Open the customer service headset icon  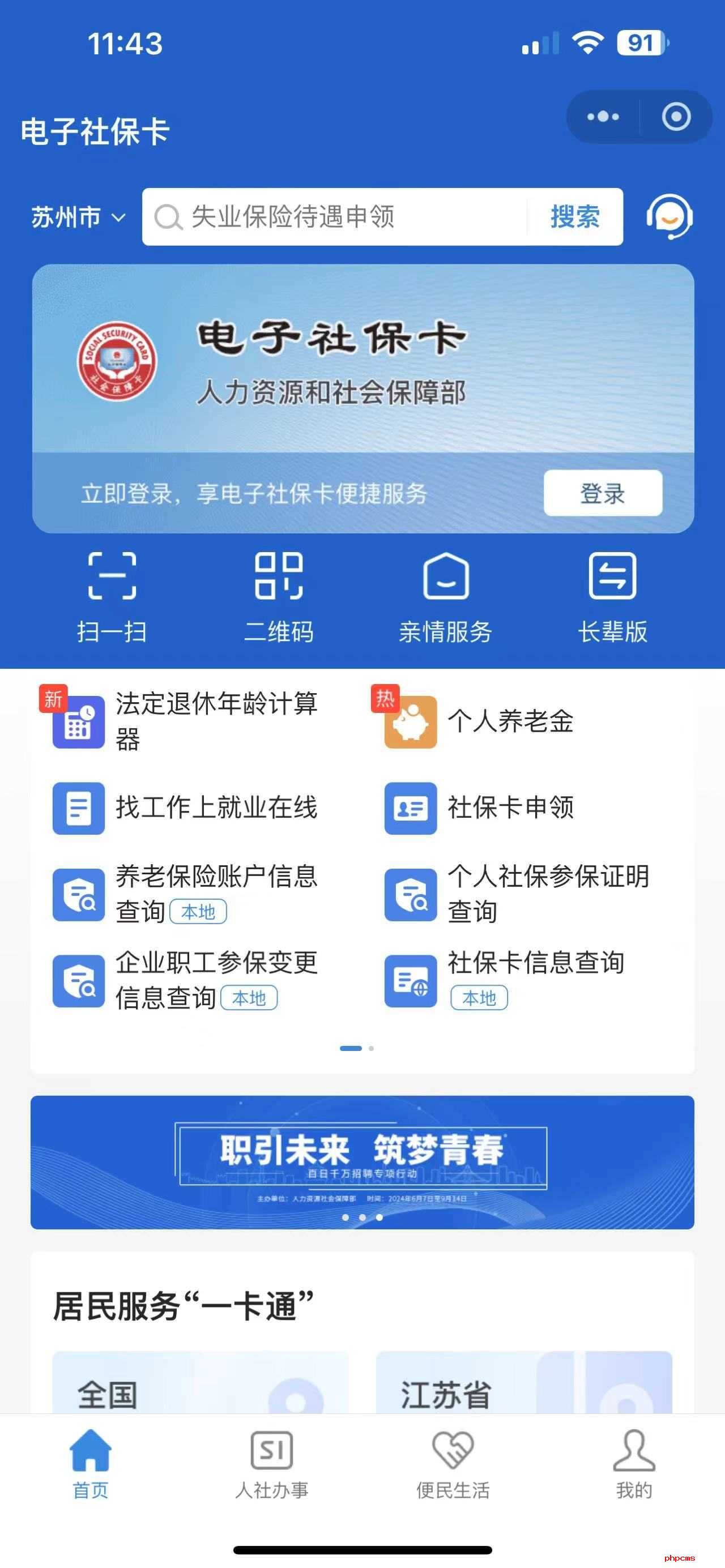point(669,216)
